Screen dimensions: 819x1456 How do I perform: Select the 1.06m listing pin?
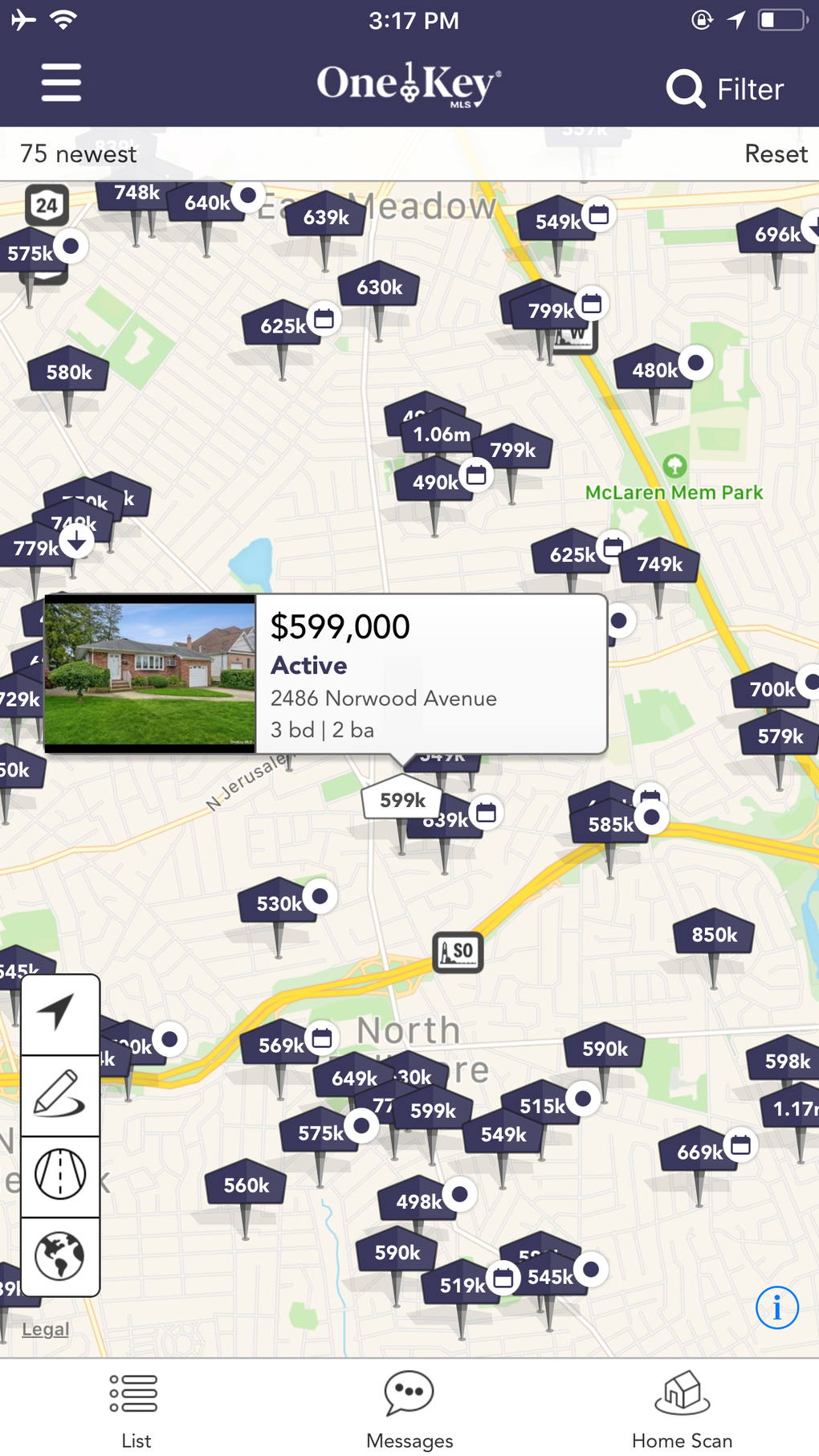pos(441,434)
